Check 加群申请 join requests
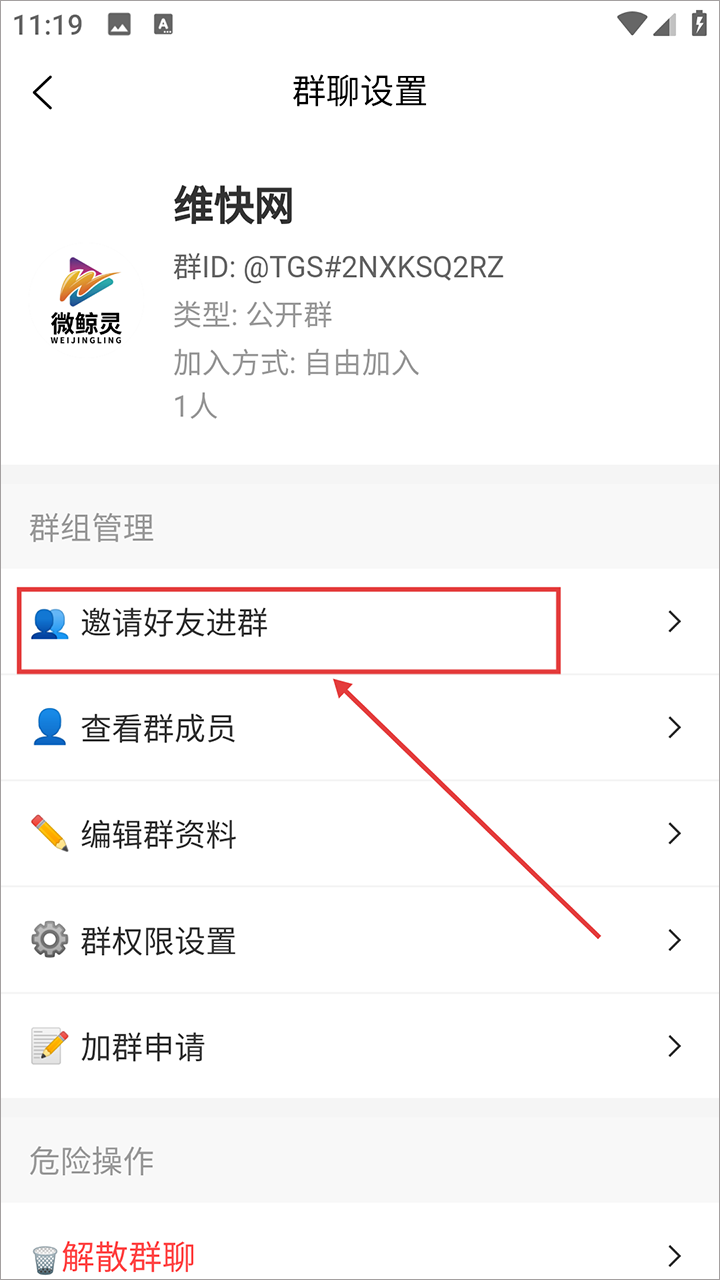 (359, 1047)
